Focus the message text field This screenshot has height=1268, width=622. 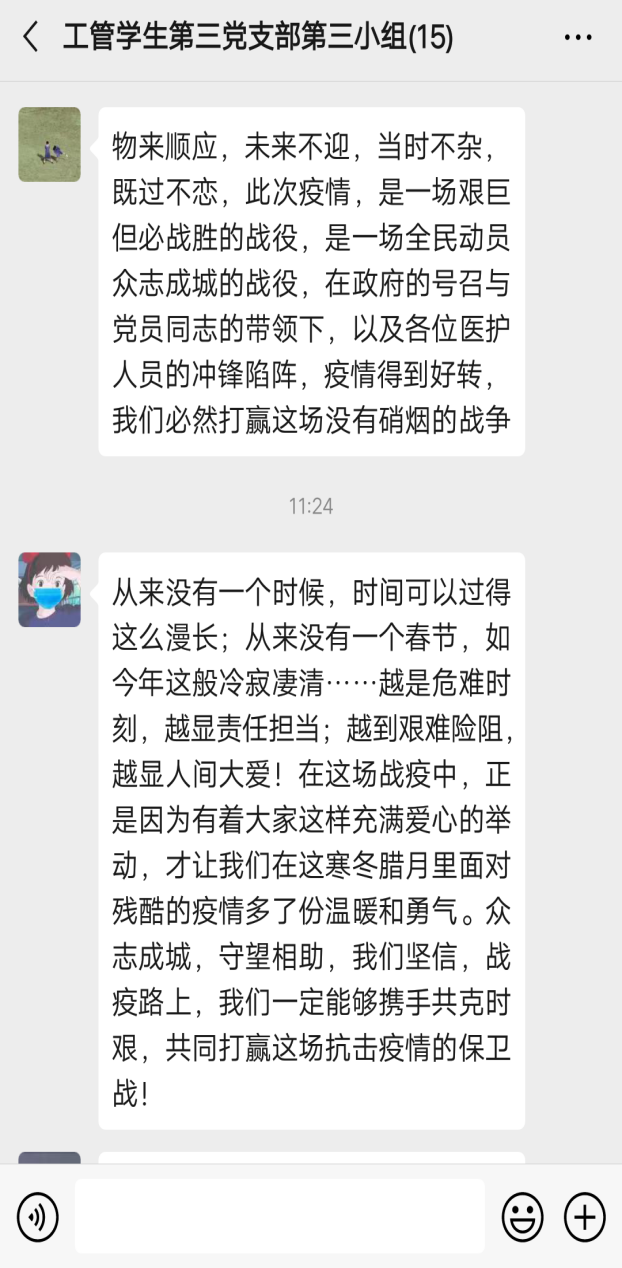click(279, 1216)
